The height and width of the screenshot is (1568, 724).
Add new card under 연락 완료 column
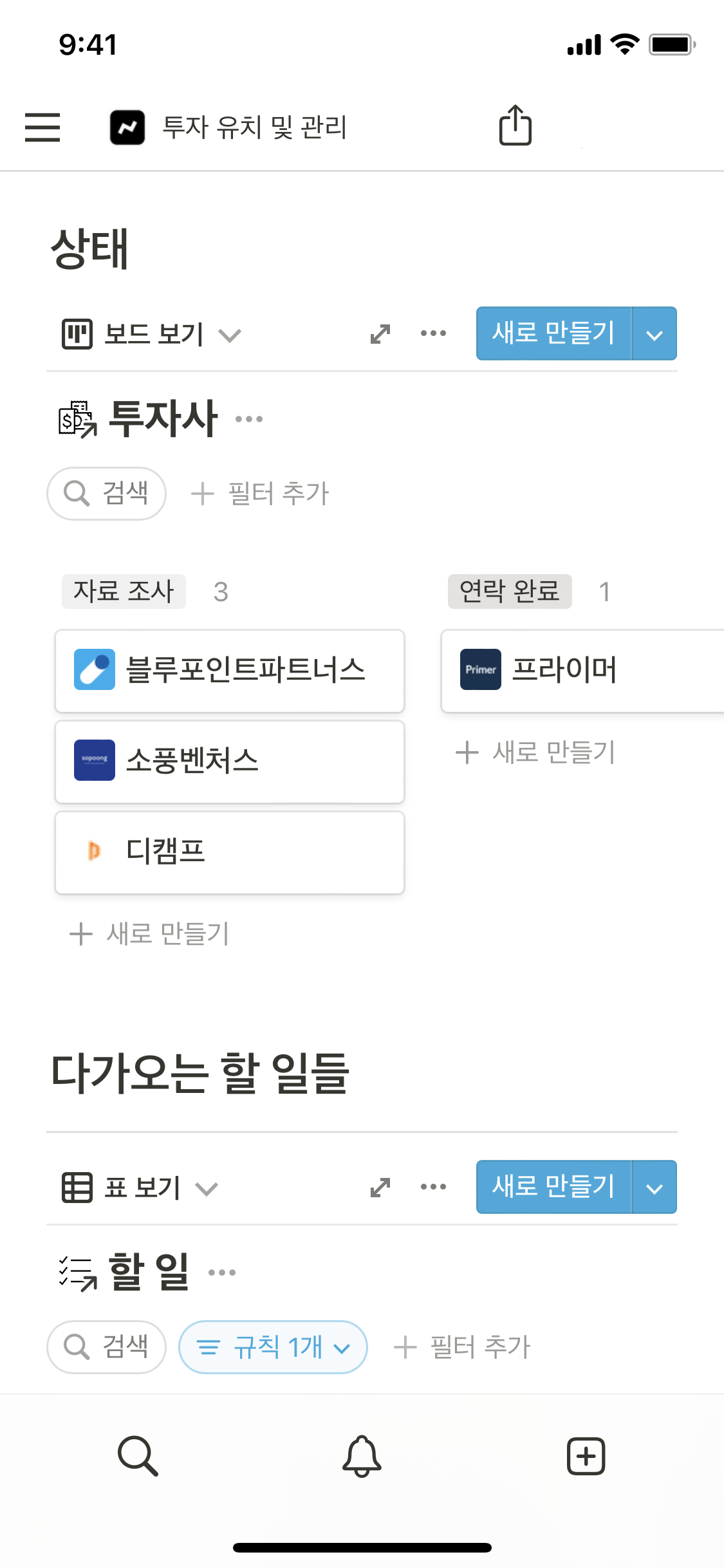coord(535,752)
